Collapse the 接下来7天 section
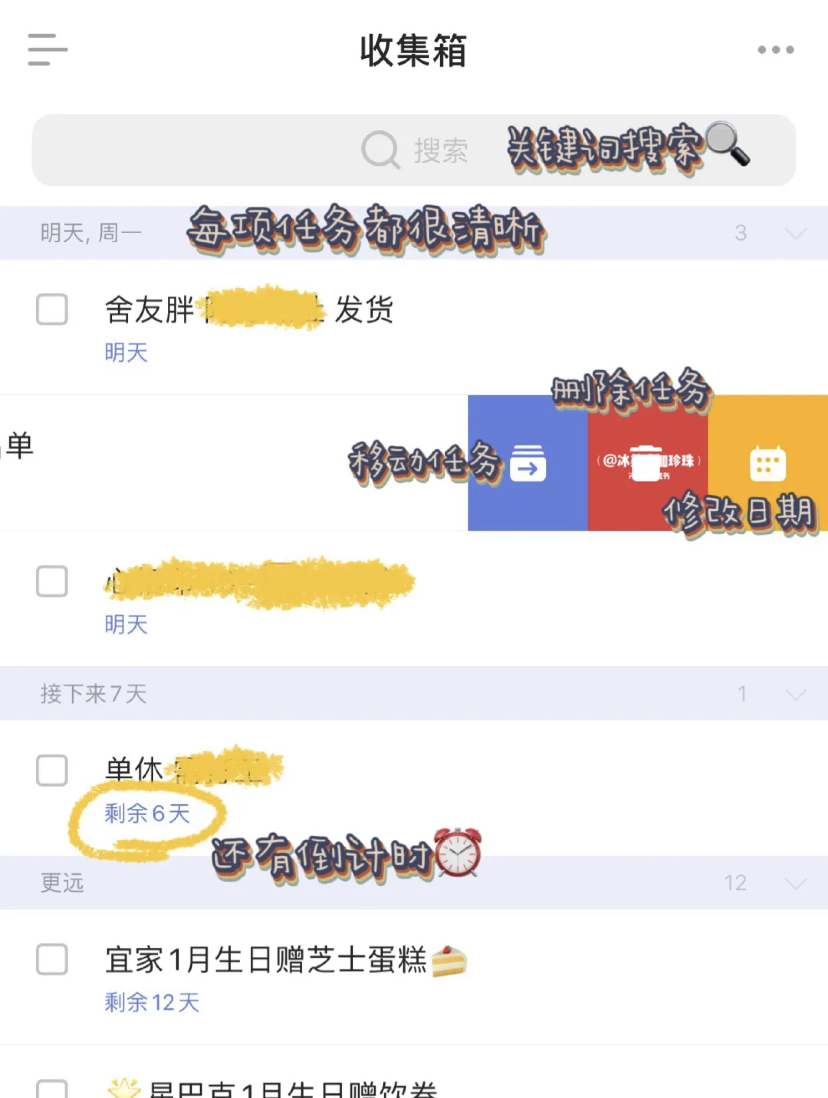Screen dimensions: 828x1098 [x=796, y=694]
